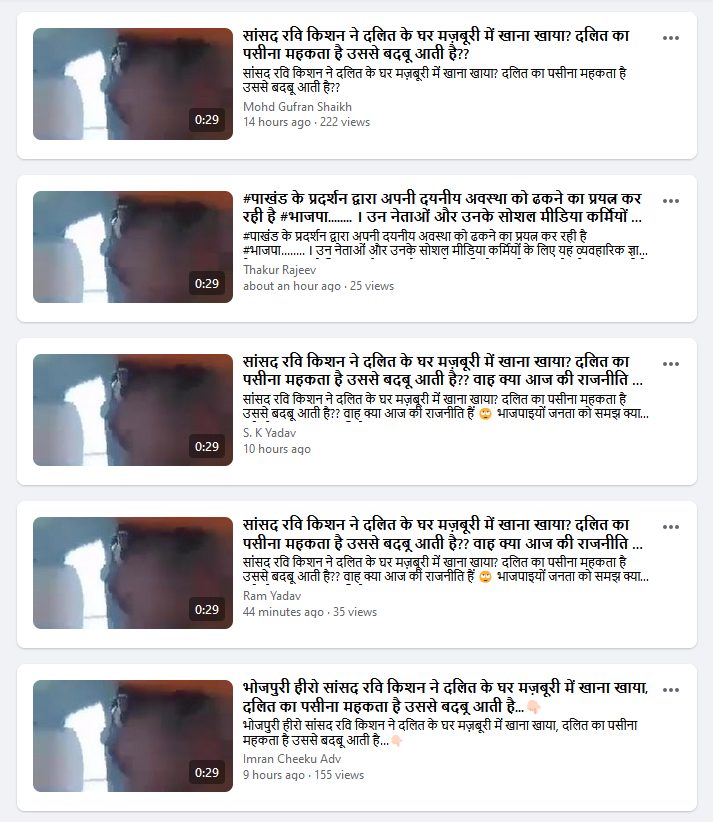Screen dimensions: 713x822
Task: Open more options for Mohd Gufran Shaikh's video
Action: [x=671, y=38]
